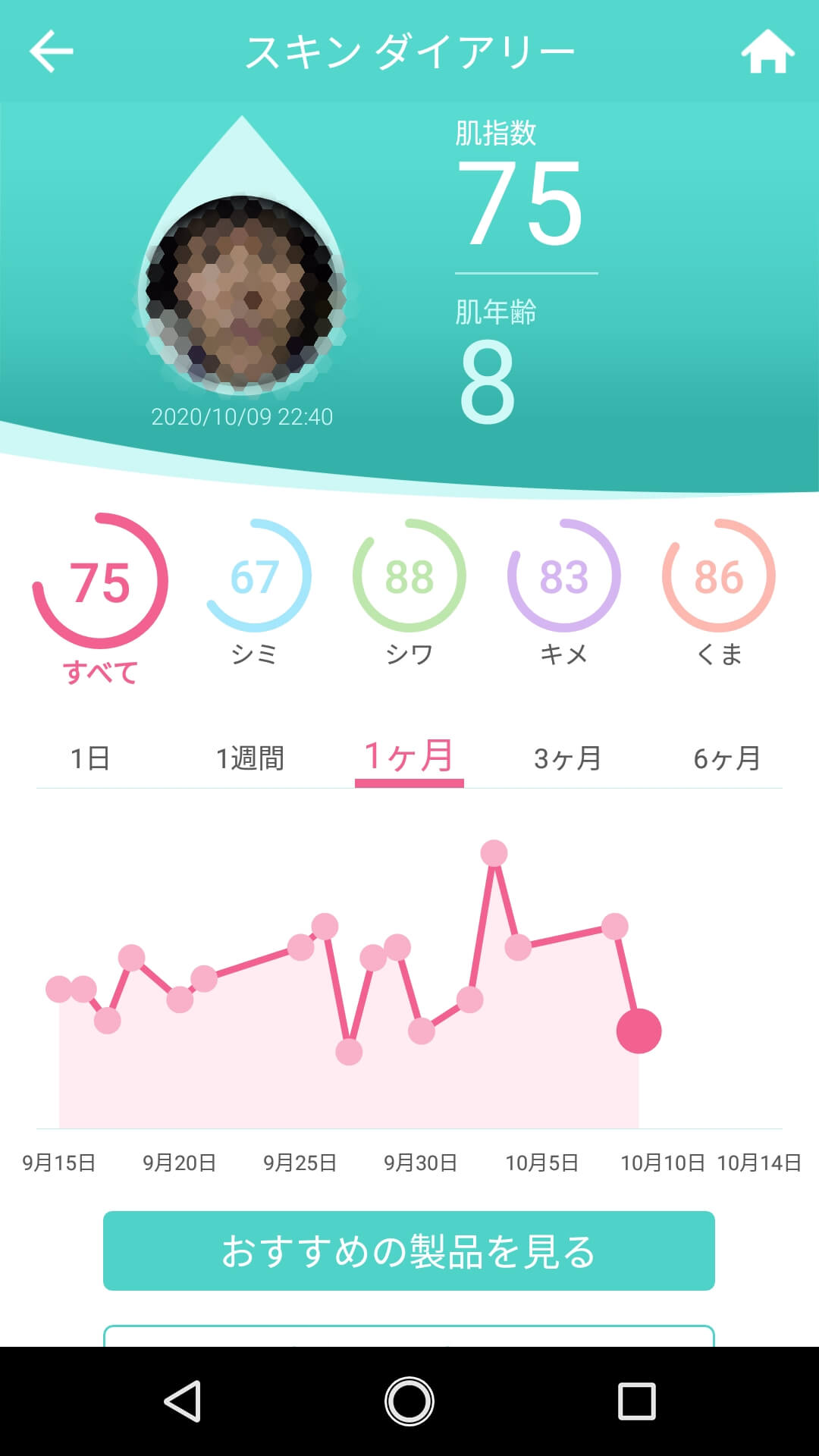Open the home icon in header
The height and width of the screenshot is (1456, 819).
[x=767, y=52]
